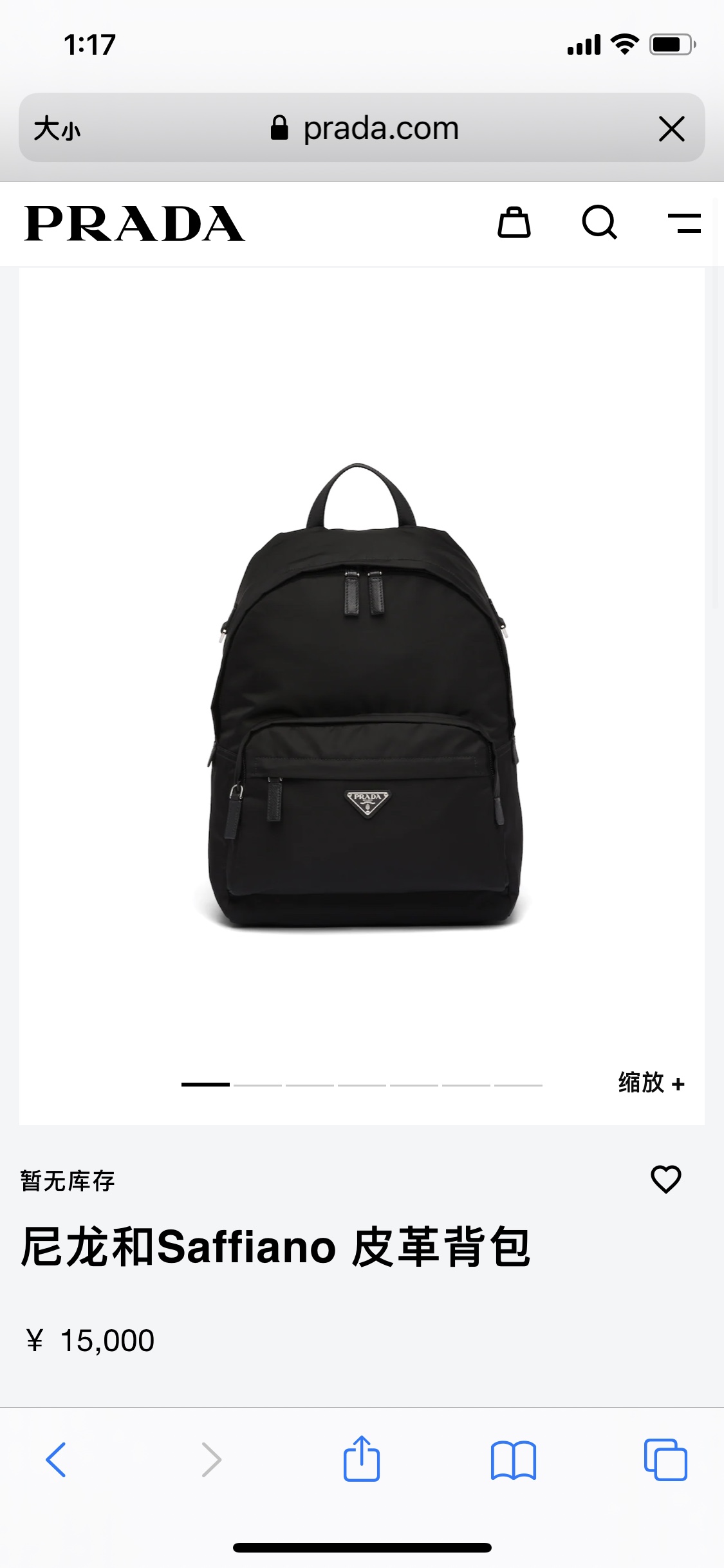Tap 缩放 + to zoom product image
724x1568 pixels.
coord(651,1083)
